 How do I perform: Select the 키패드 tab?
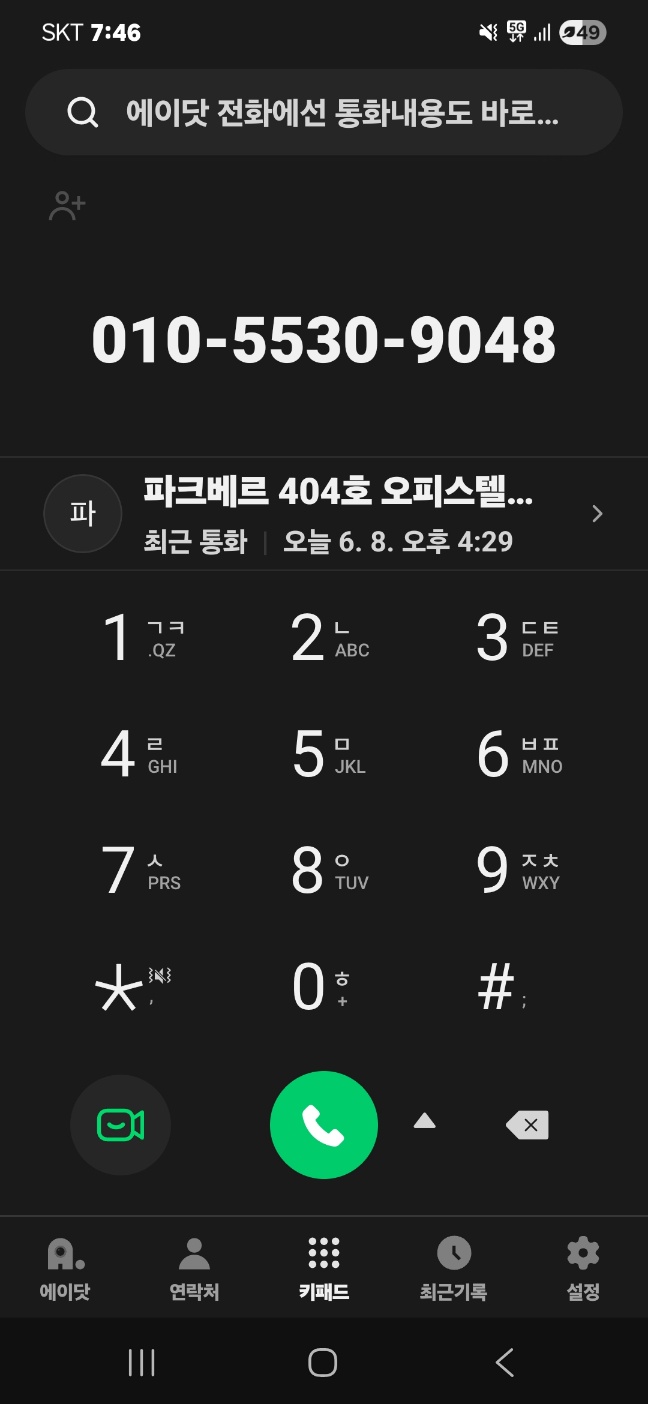pyautogui.click(x=324, y=1268)
